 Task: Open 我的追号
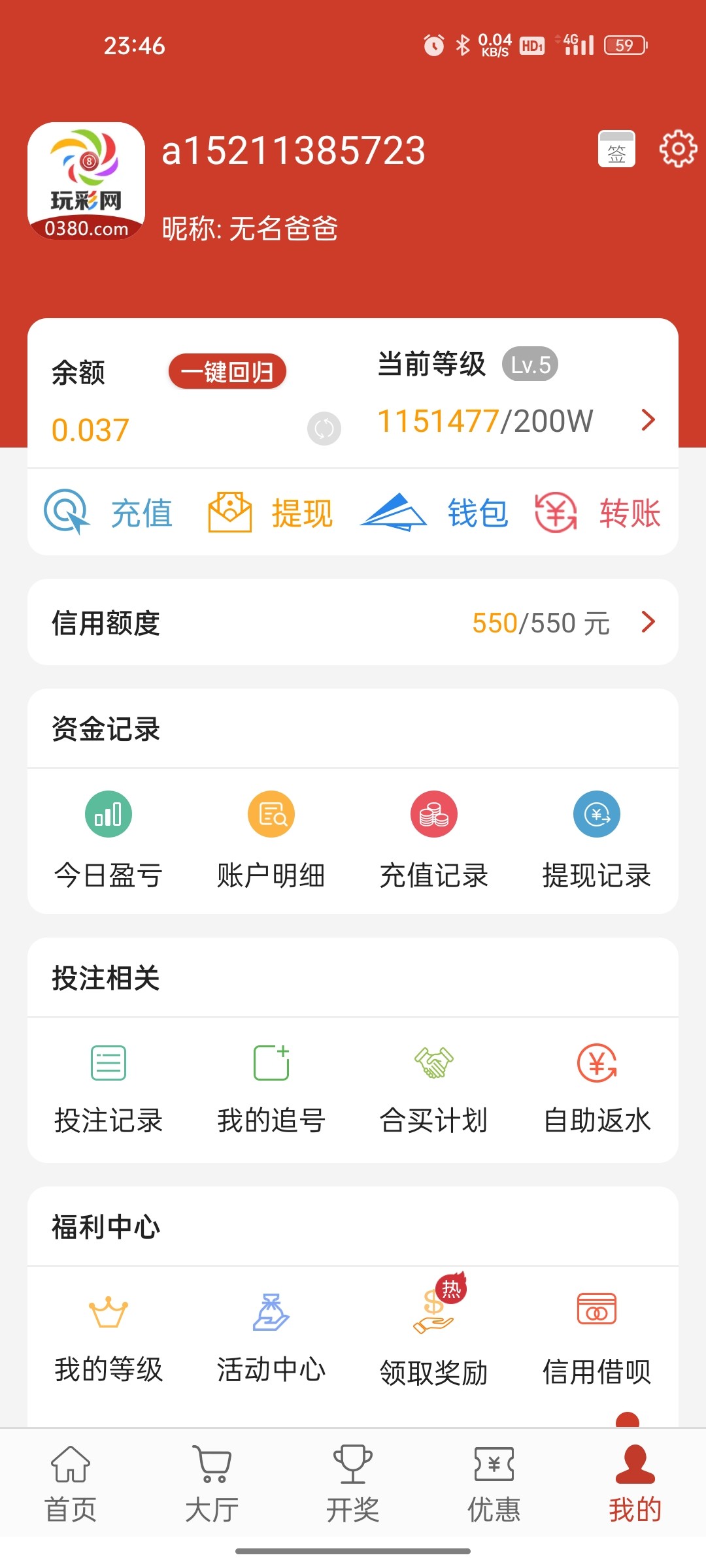click(271, 1088)
